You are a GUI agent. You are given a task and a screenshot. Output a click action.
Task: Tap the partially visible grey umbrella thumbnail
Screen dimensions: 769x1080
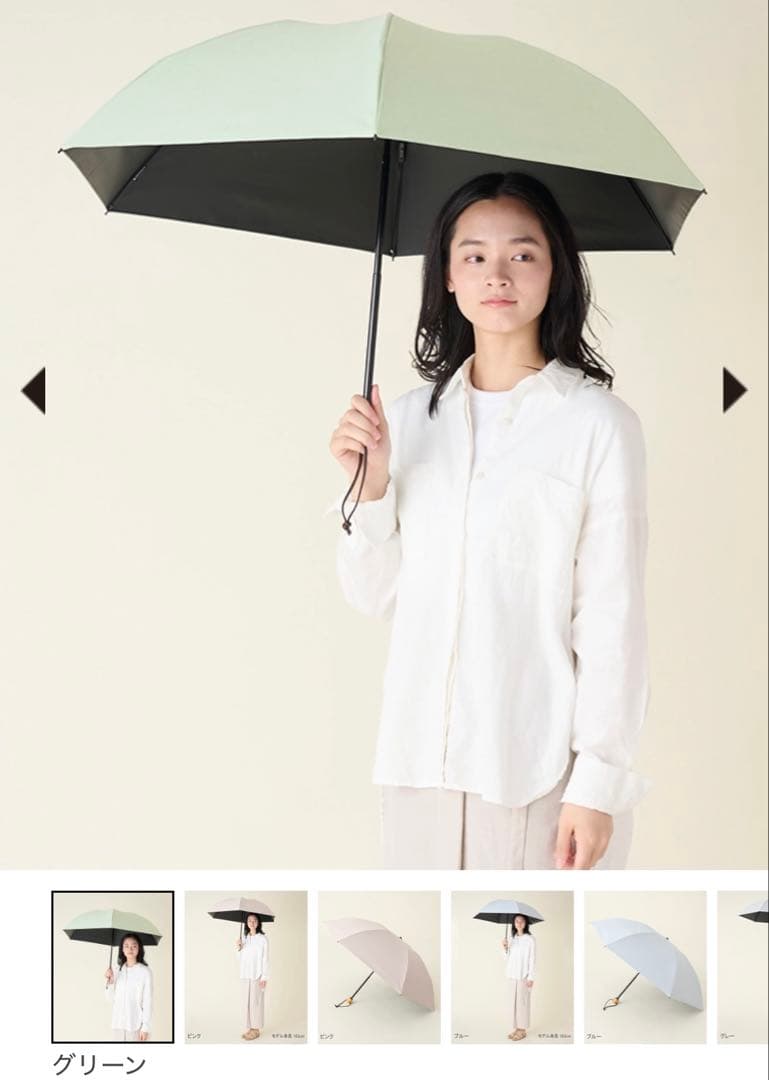tap(745, 966)
